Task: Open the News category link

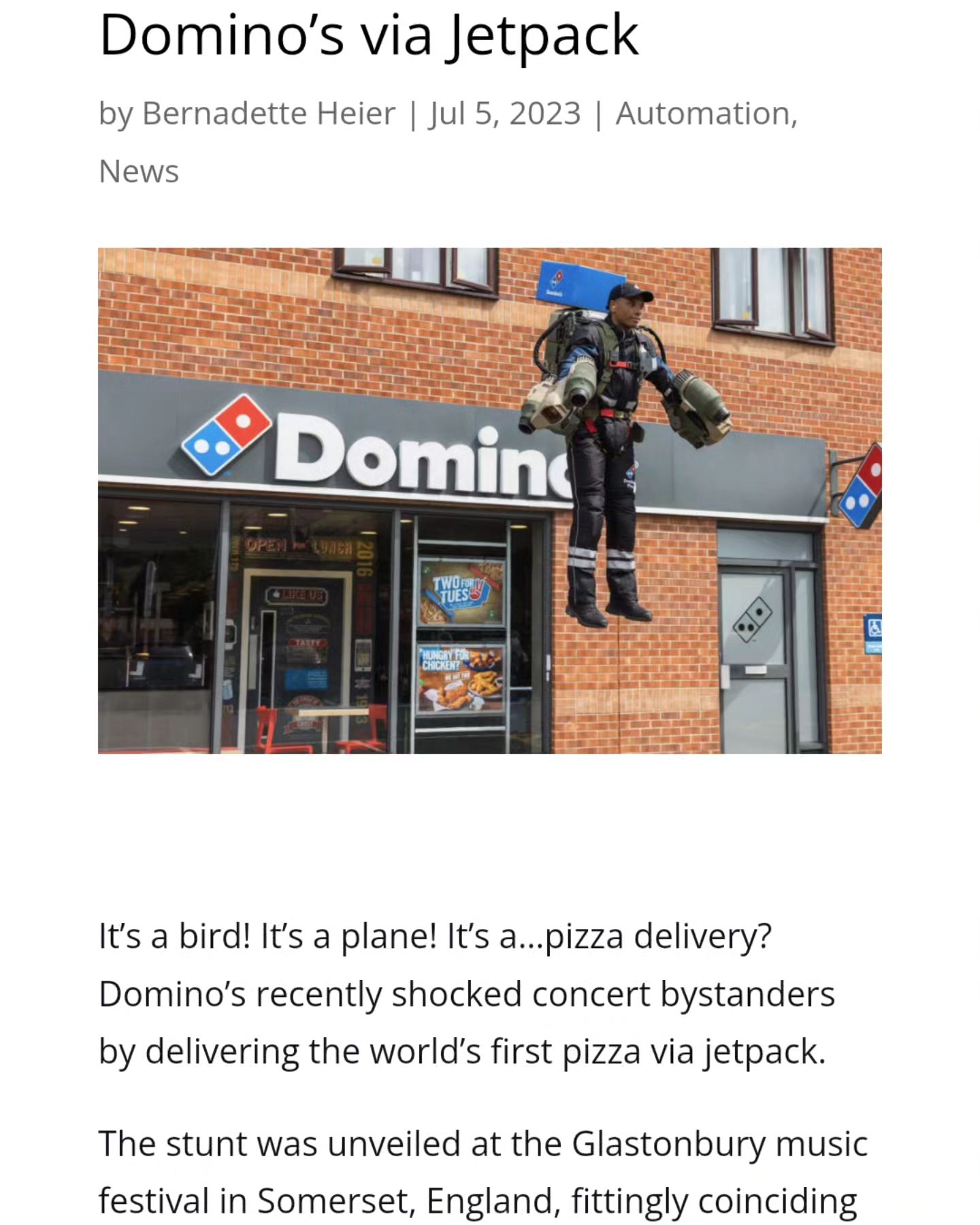Action: [139, 171]
